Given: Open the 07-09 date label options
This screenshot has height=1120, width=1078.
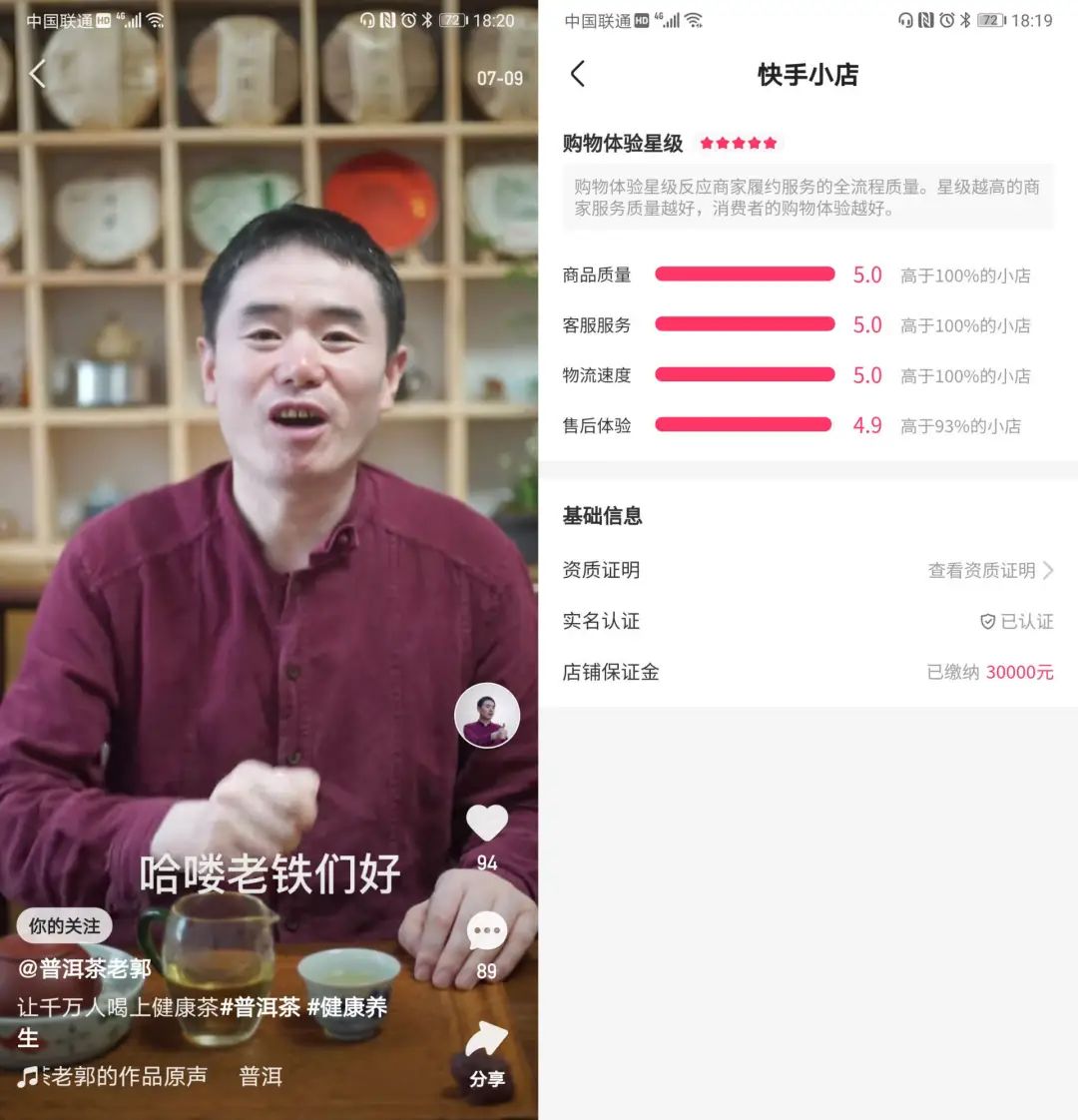Looking at the screenshot, I should click(x=500, y=77).
